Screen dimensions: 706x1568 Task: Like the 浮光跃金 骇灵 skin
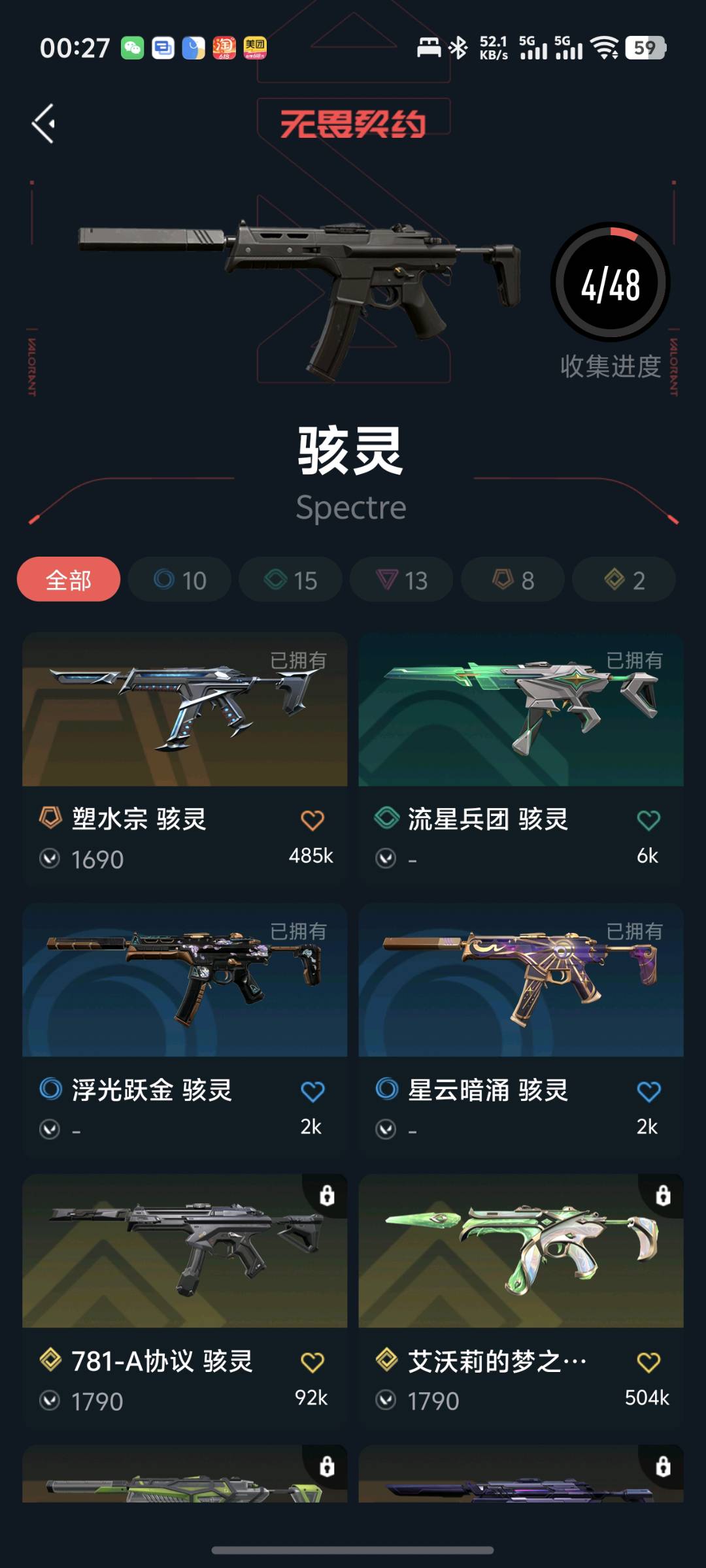pyautogui.click(x=312, y=1092)
